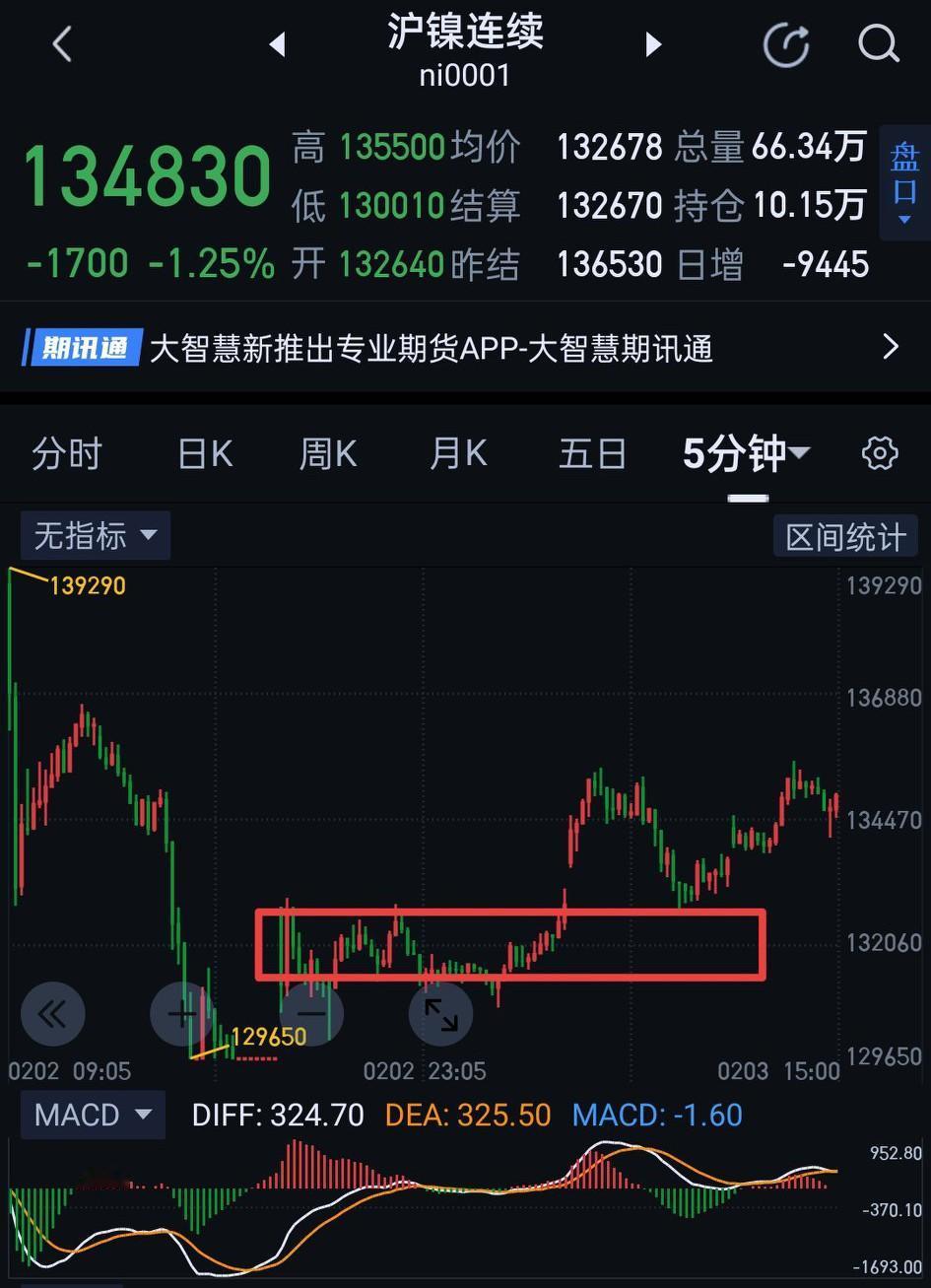
Task: Open the 无指标 indicator dropdown
Action: (x=95, y=535)
